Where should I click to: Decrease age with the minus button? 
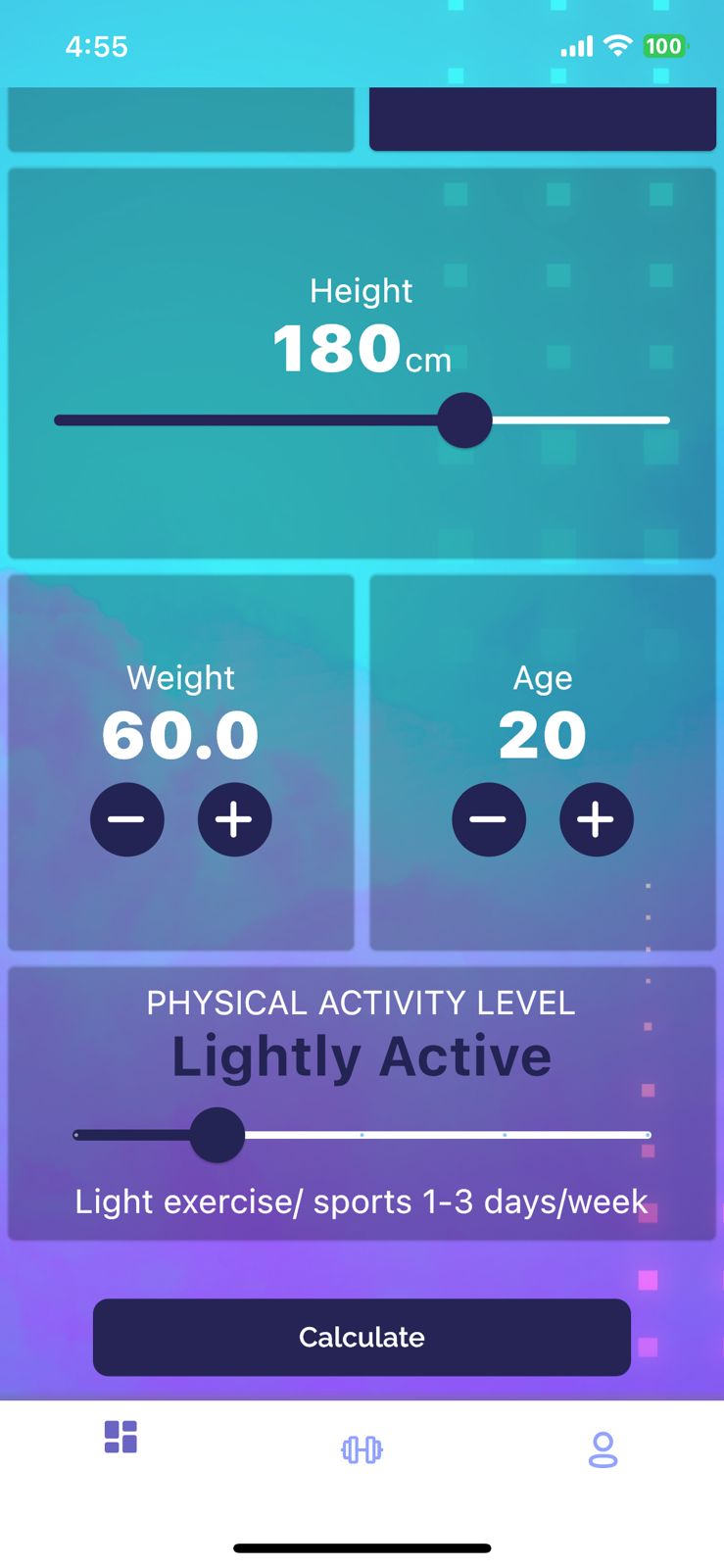(488, 819)
